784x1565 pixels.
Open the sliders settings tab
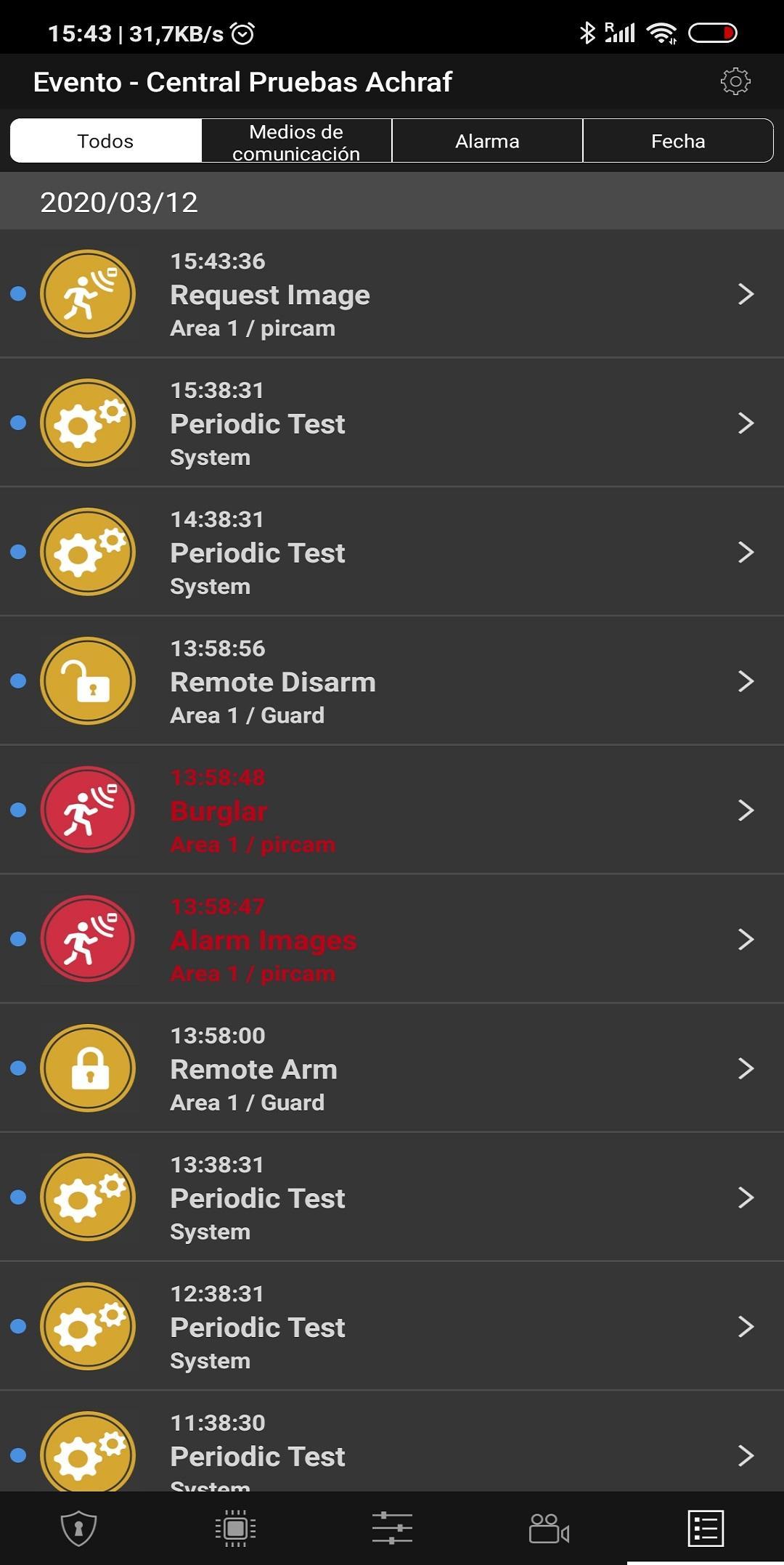392,1528
